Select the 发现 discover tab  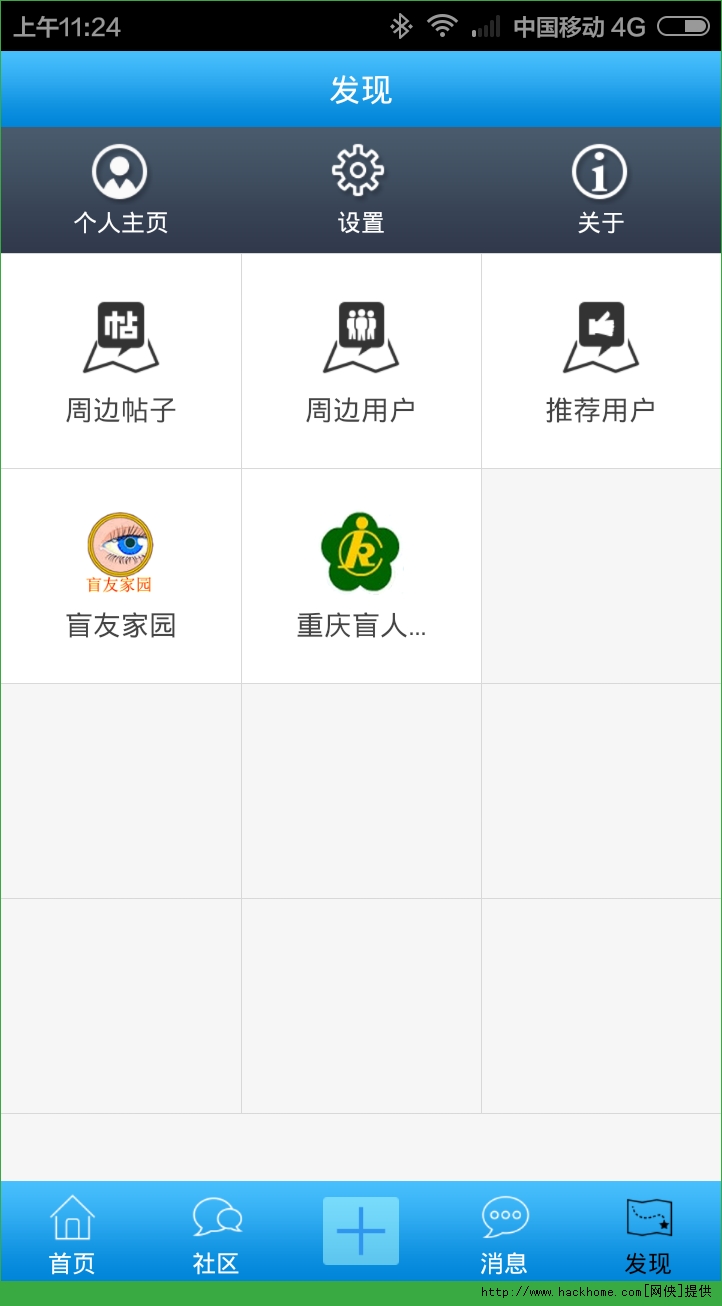pos(648,1234)
